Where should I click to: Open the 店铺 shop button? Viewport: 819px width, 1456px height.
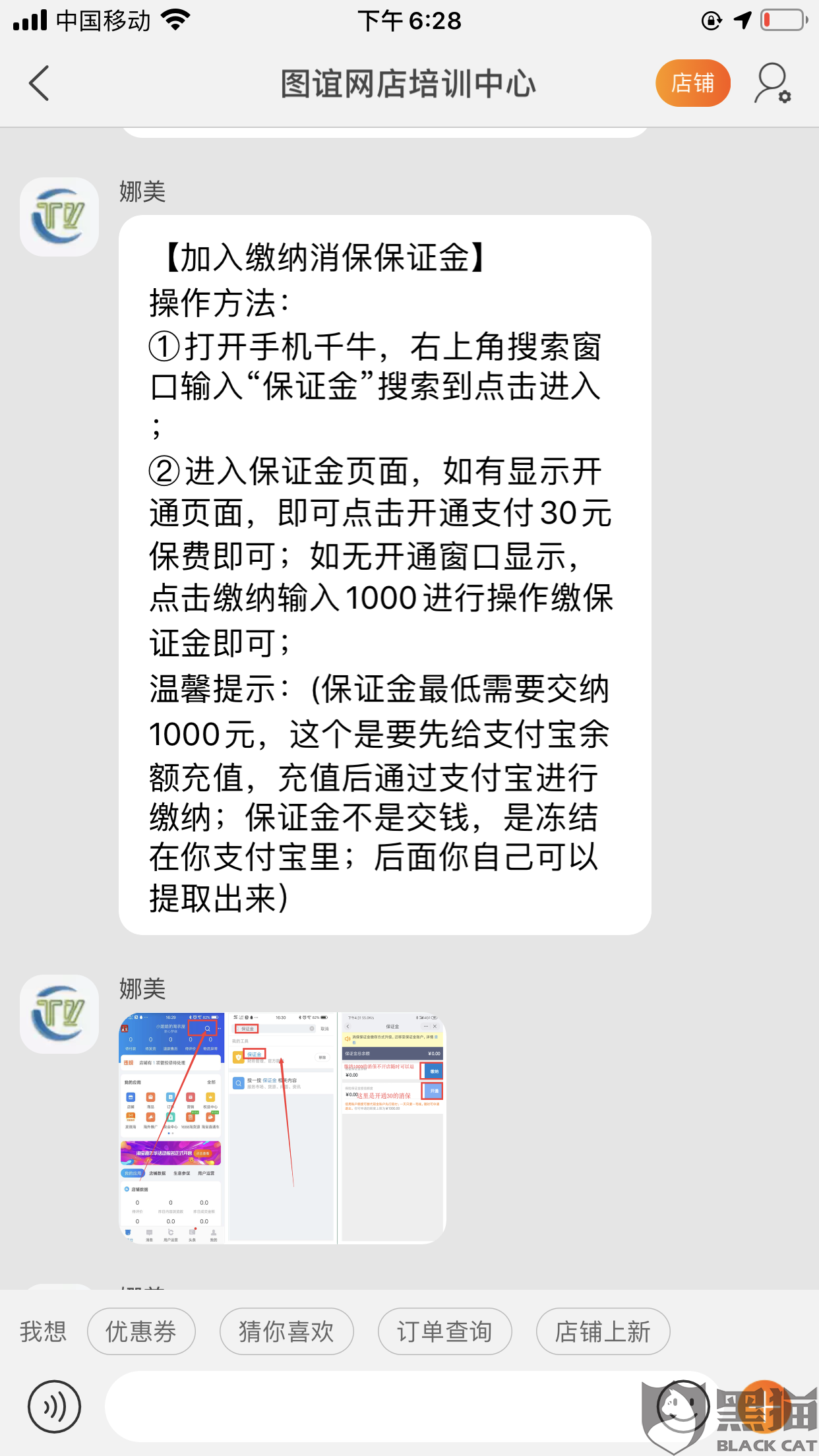click(692, 83)
